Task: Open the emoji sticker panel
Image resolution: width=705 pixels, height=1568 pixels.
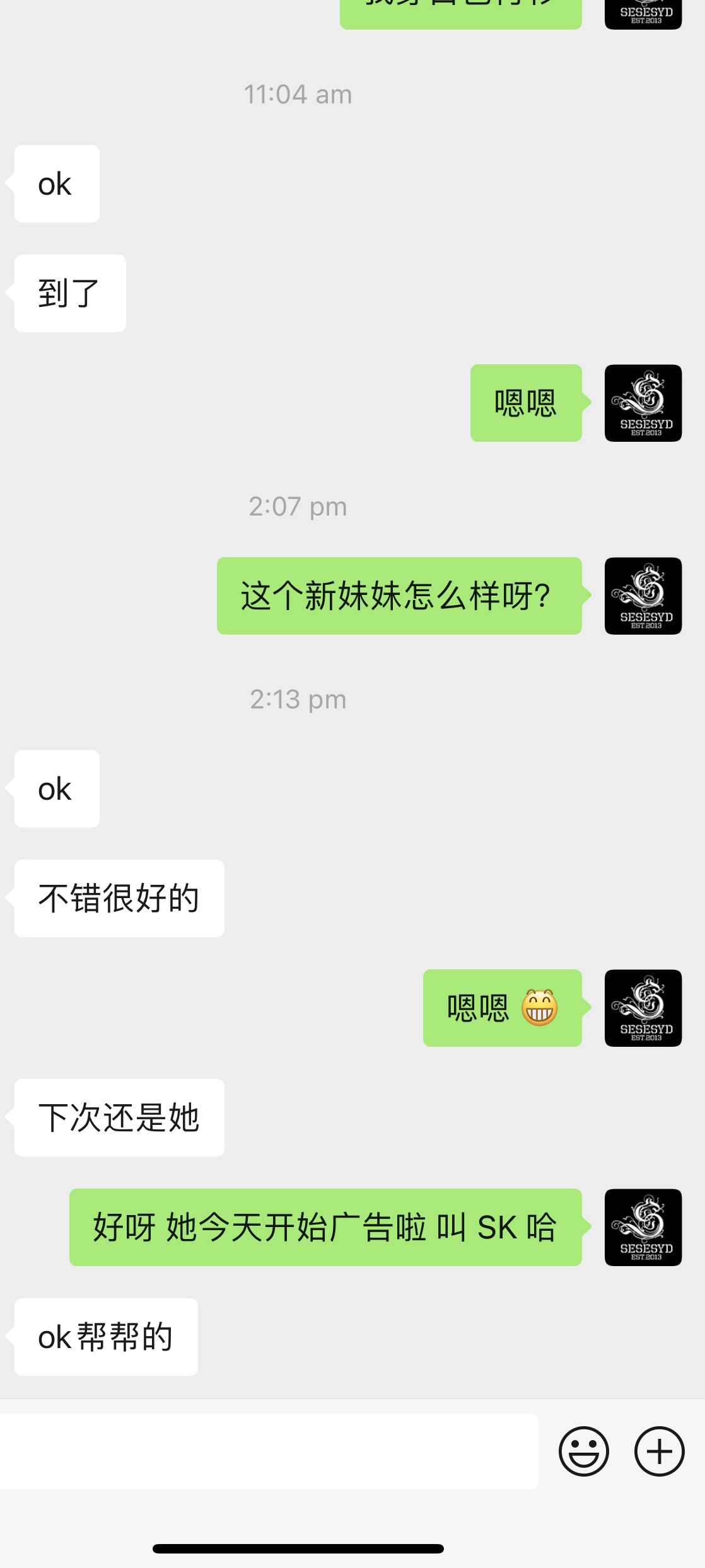Action: pyautogui.click(x=583, y=1451)
